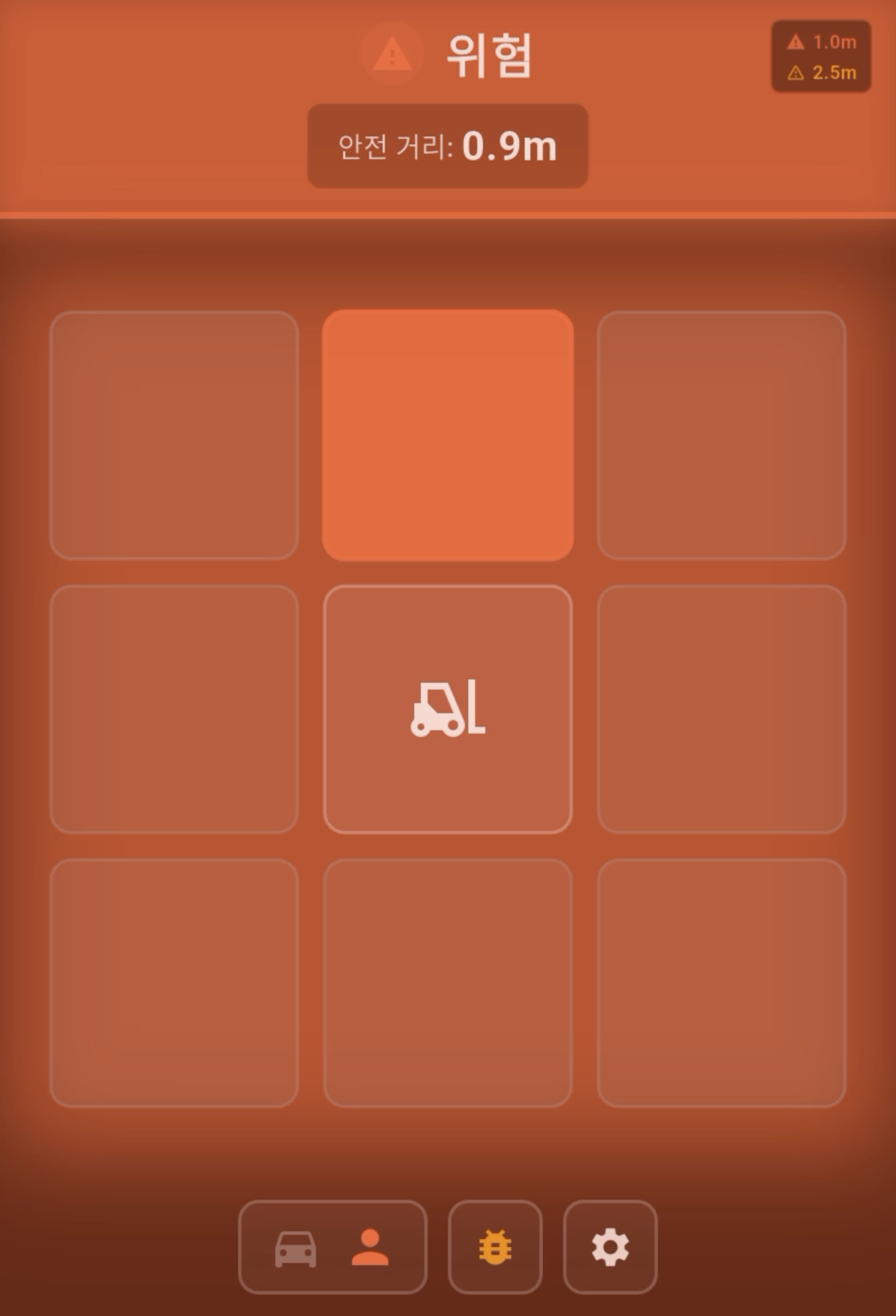This screenshot has height=1316, width=896.
Task: Open the debug bug icon
Action: [495, 1248]
